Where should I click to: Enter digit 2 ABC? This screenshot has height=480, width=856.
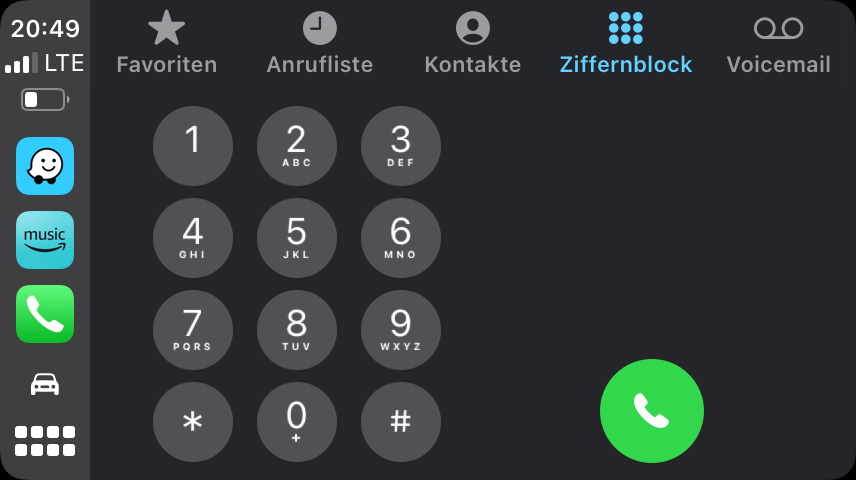pyautogui.click(x=297, y=146)
